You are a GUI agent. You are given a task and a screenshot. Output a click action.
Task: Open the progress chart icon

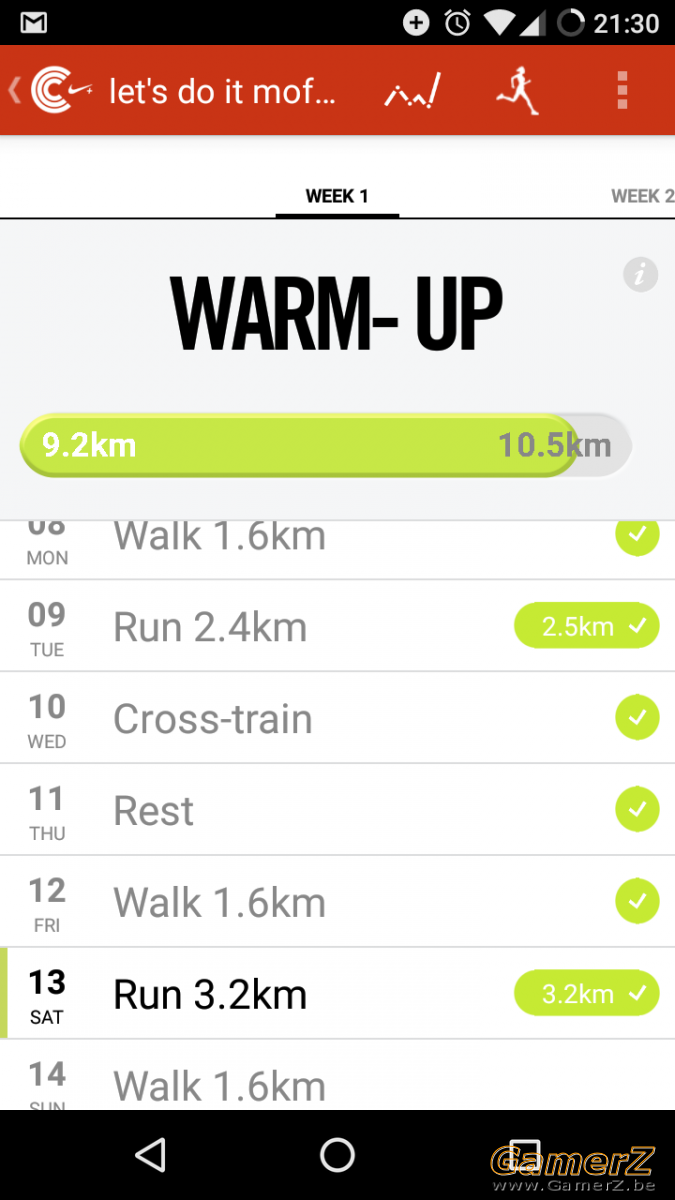pyautogui.click(x=413, y=91)
